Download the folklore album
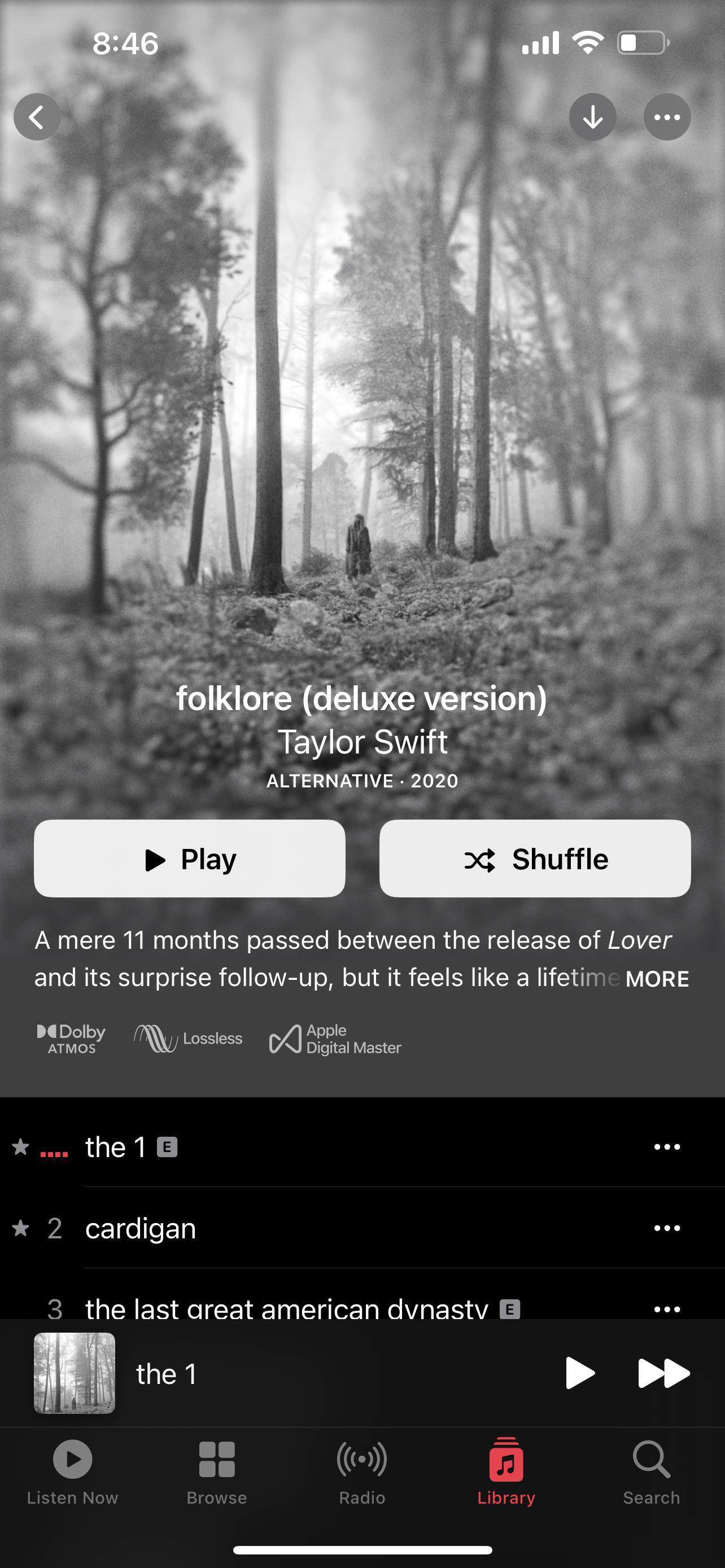Image resolution: width=725 pixels, height=1568 pixels. [592, 117]
